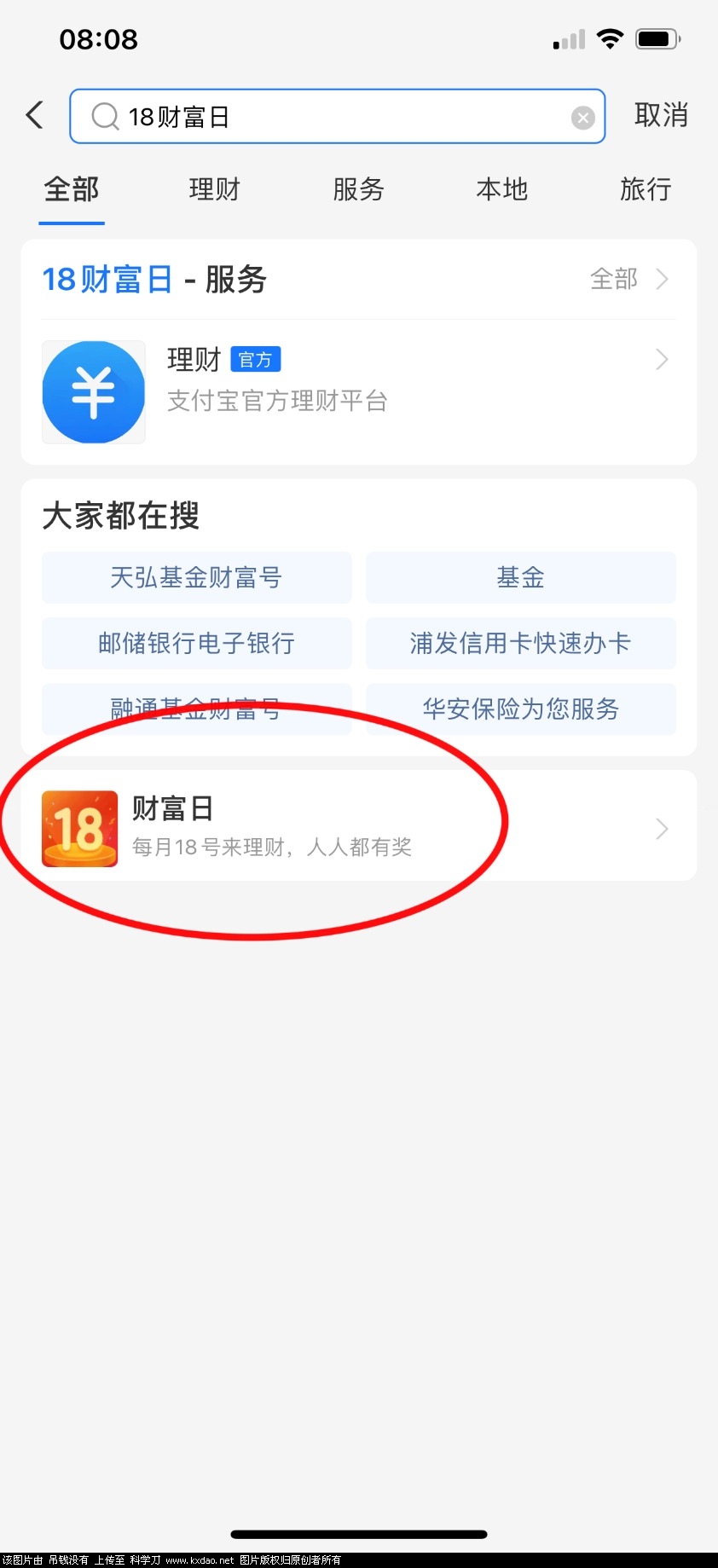Image resolution: width=718 pixels, height=1568 pixels.
Task: Tap the search field containing 18财富日
Action: tap(333, 117)
